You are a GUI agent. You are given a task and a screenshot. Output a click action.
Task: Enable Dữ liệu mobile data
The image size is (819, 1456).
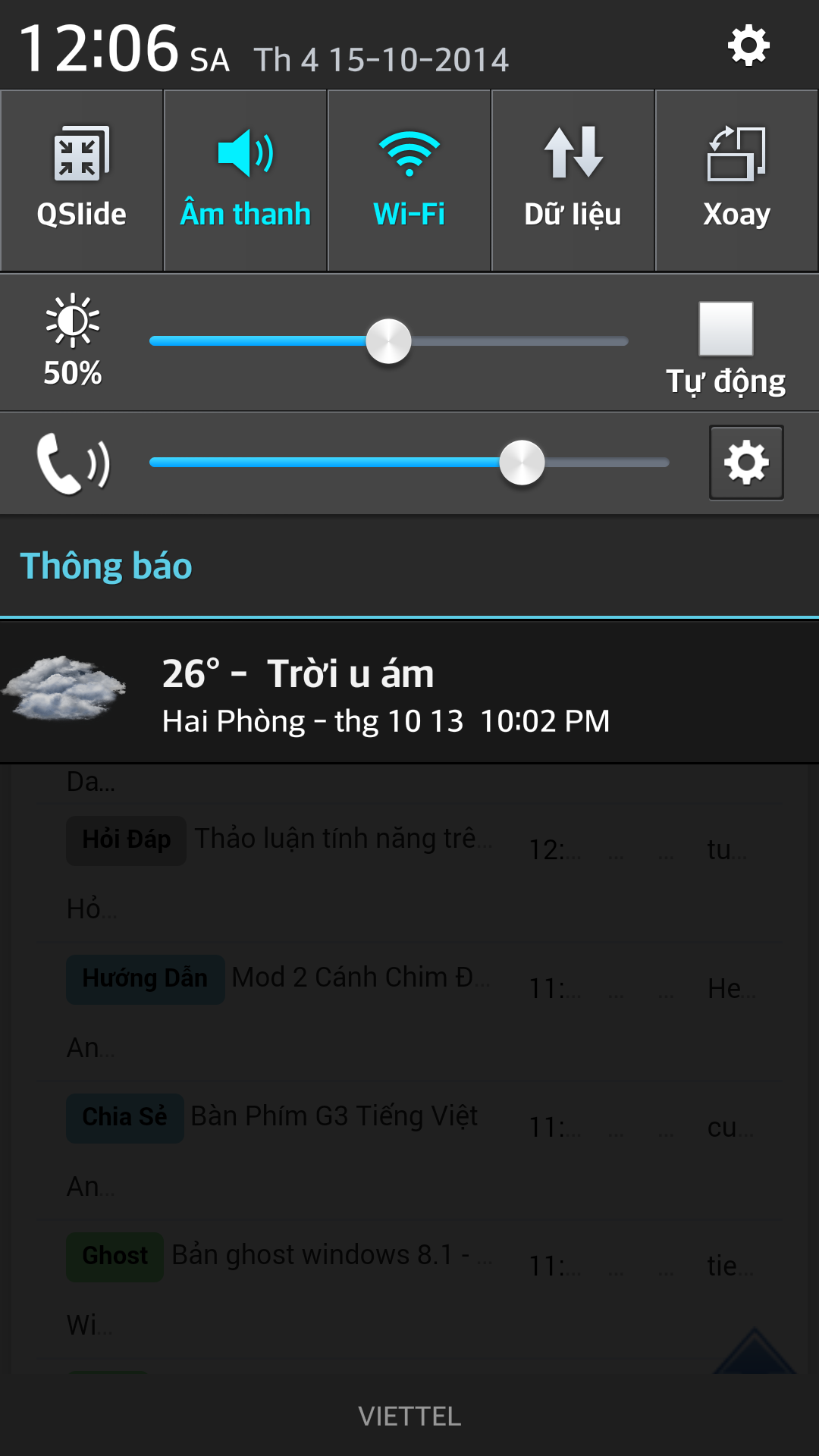point(573,180)
